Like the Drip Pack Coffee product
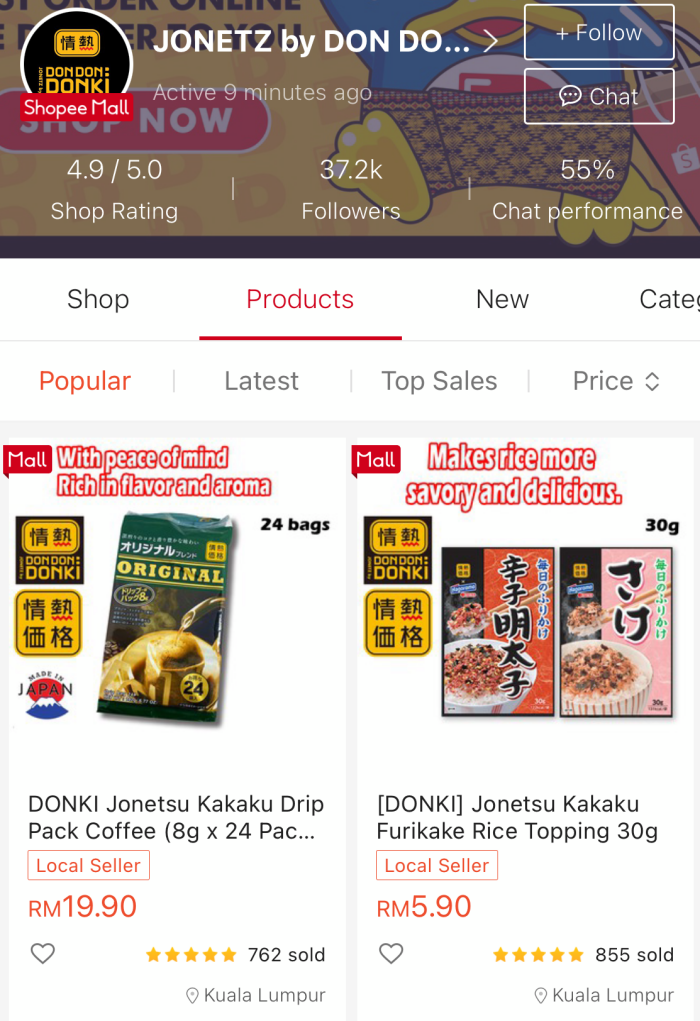This screenshot has width=700, height=1021. [x=43, y=954]
